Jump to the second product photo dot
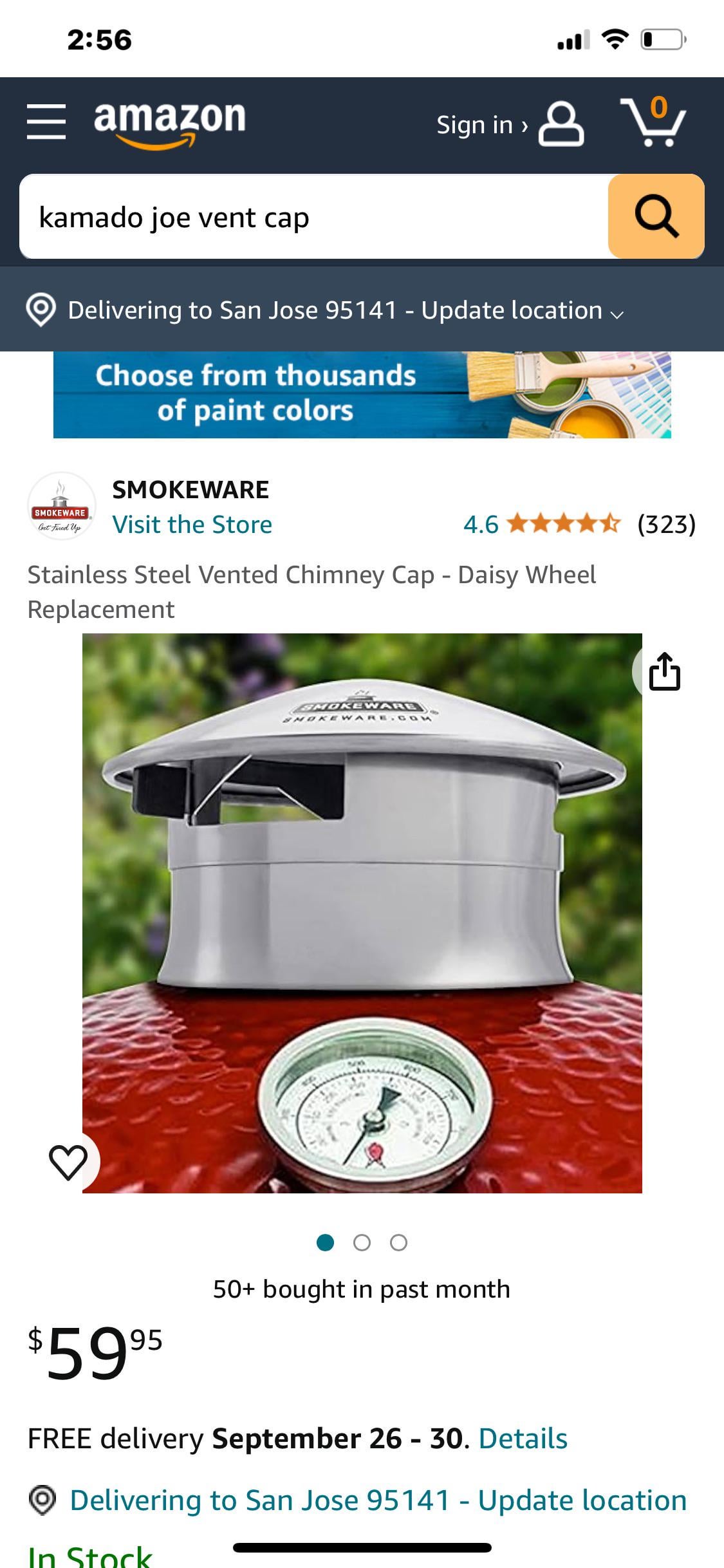 [x=362, y=1243]
